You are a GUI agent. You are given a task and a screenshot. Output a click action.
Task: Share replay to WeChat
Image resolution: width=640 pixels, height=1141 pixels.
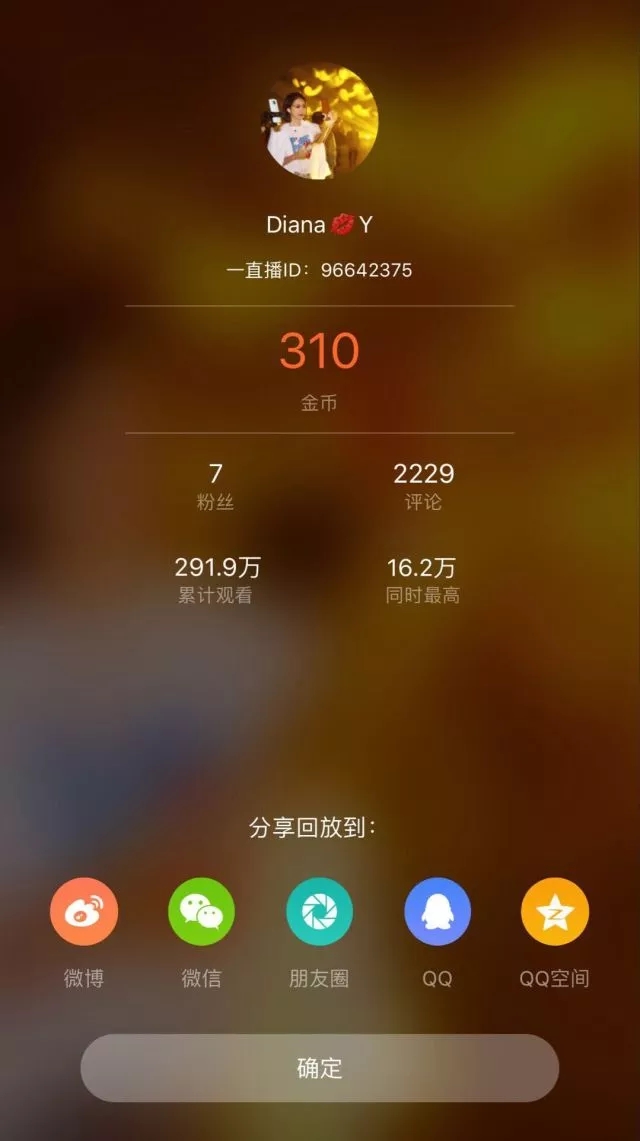pyautogui.click(x=201, y=911)
